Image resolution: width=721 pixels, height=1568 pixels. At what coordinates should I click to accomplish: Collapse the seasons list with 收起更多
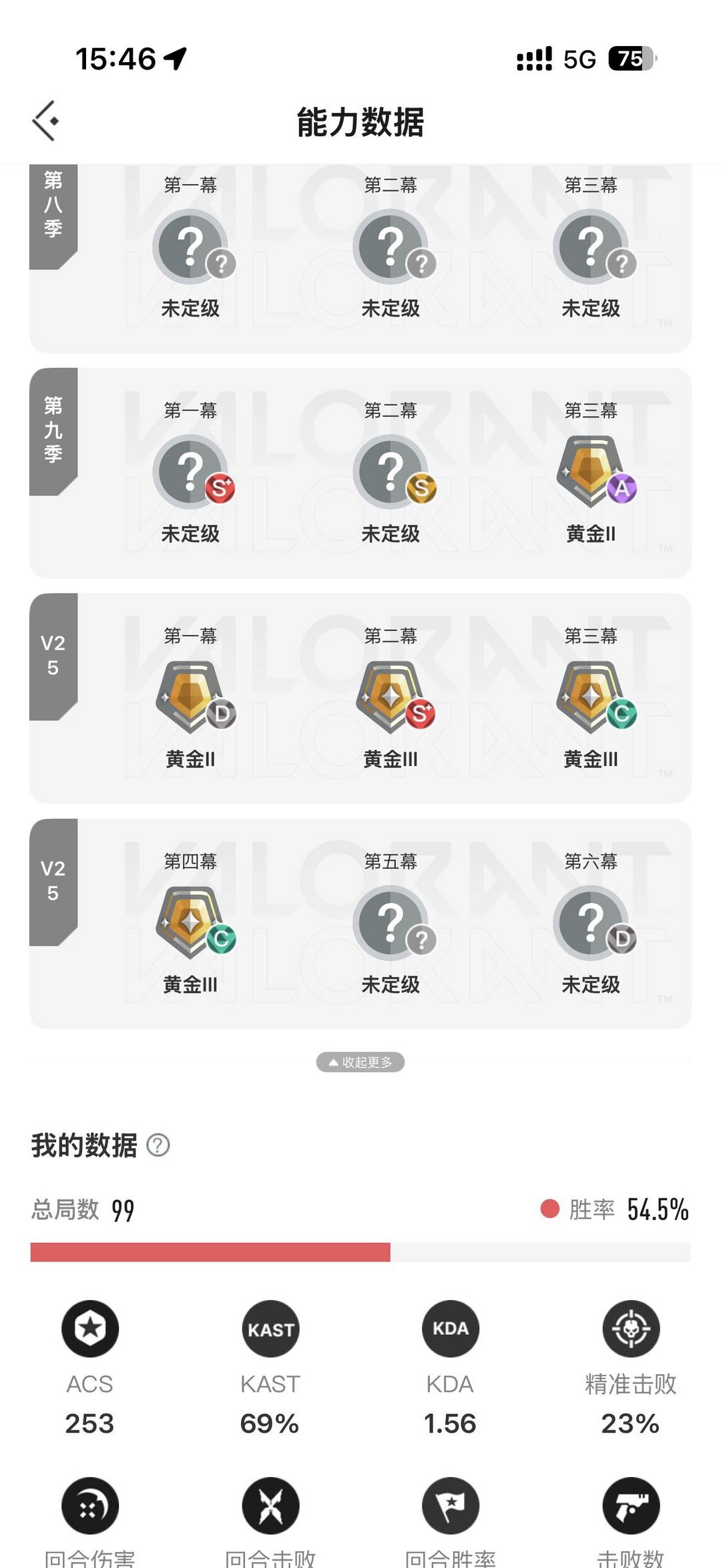pyautogui.click(x=360, y=1062)
